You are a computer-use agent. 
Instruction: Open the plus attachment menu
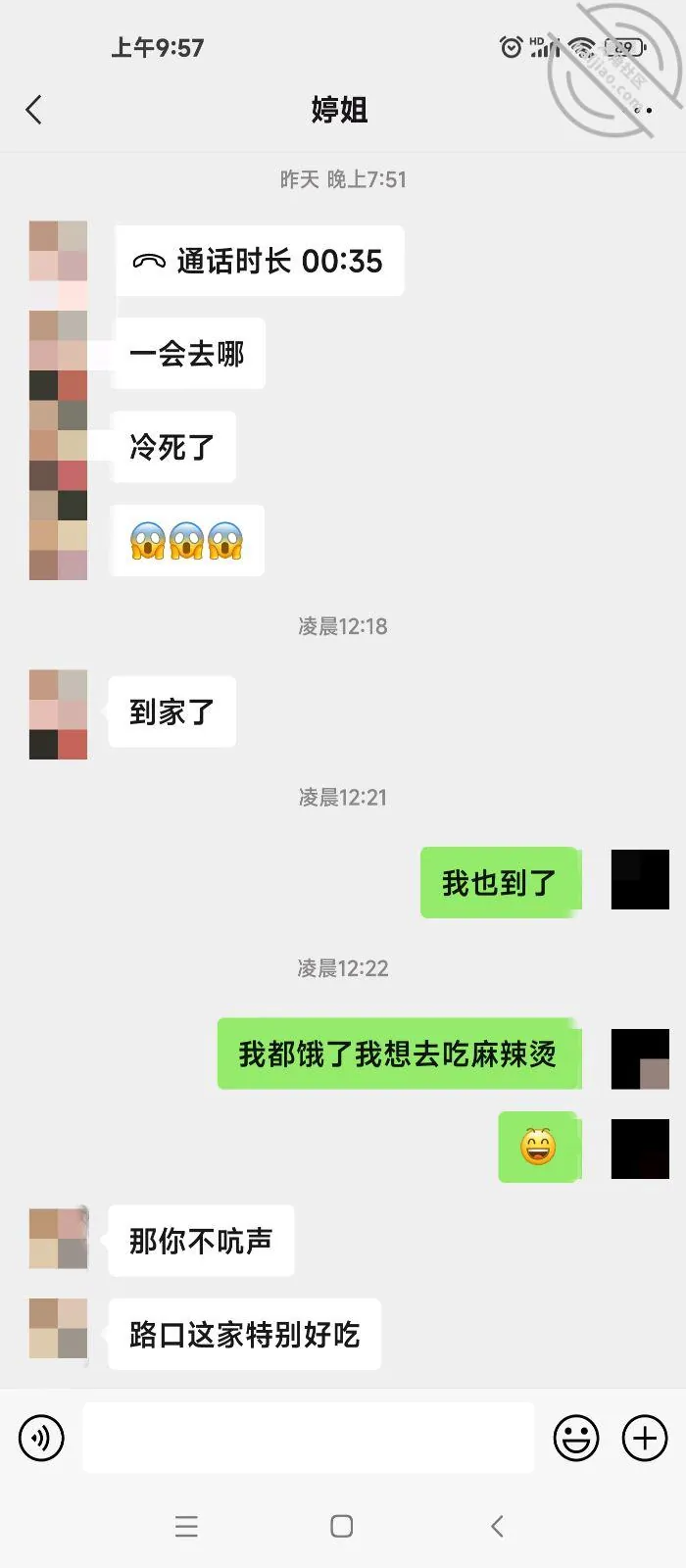[x=645, y=1438]
